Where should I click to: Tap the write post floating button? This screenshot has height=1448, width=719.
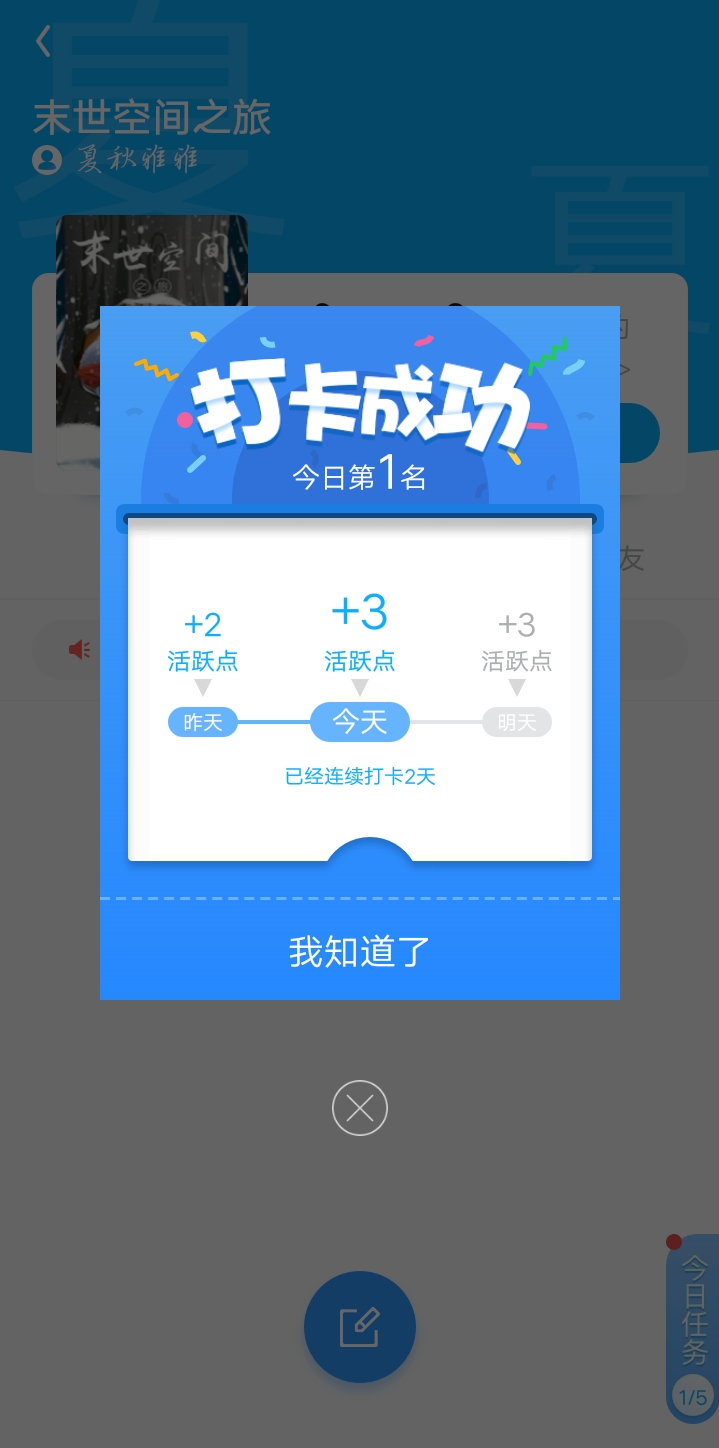pos(360,1327)
